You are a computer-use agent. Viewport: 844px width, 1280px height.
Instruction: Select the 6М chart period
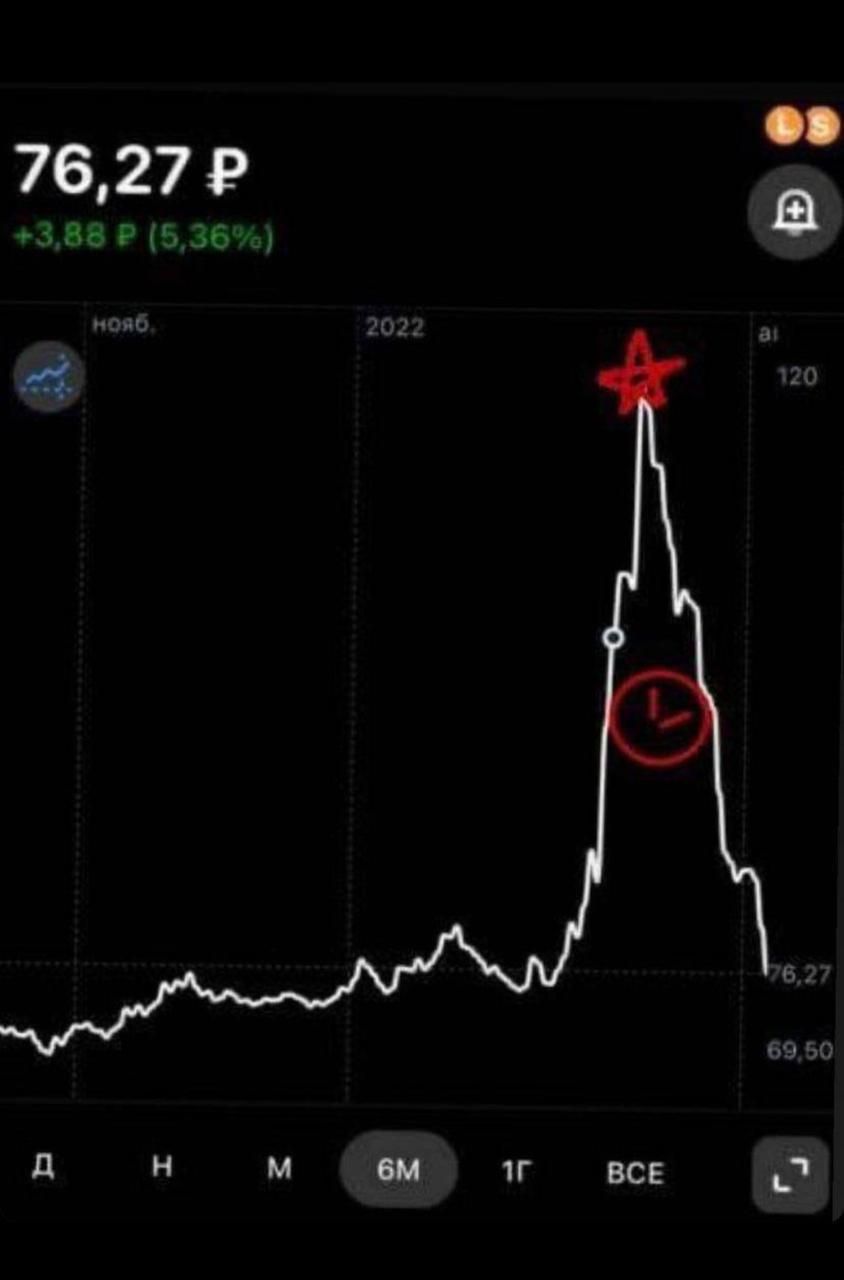point(399,1171)
